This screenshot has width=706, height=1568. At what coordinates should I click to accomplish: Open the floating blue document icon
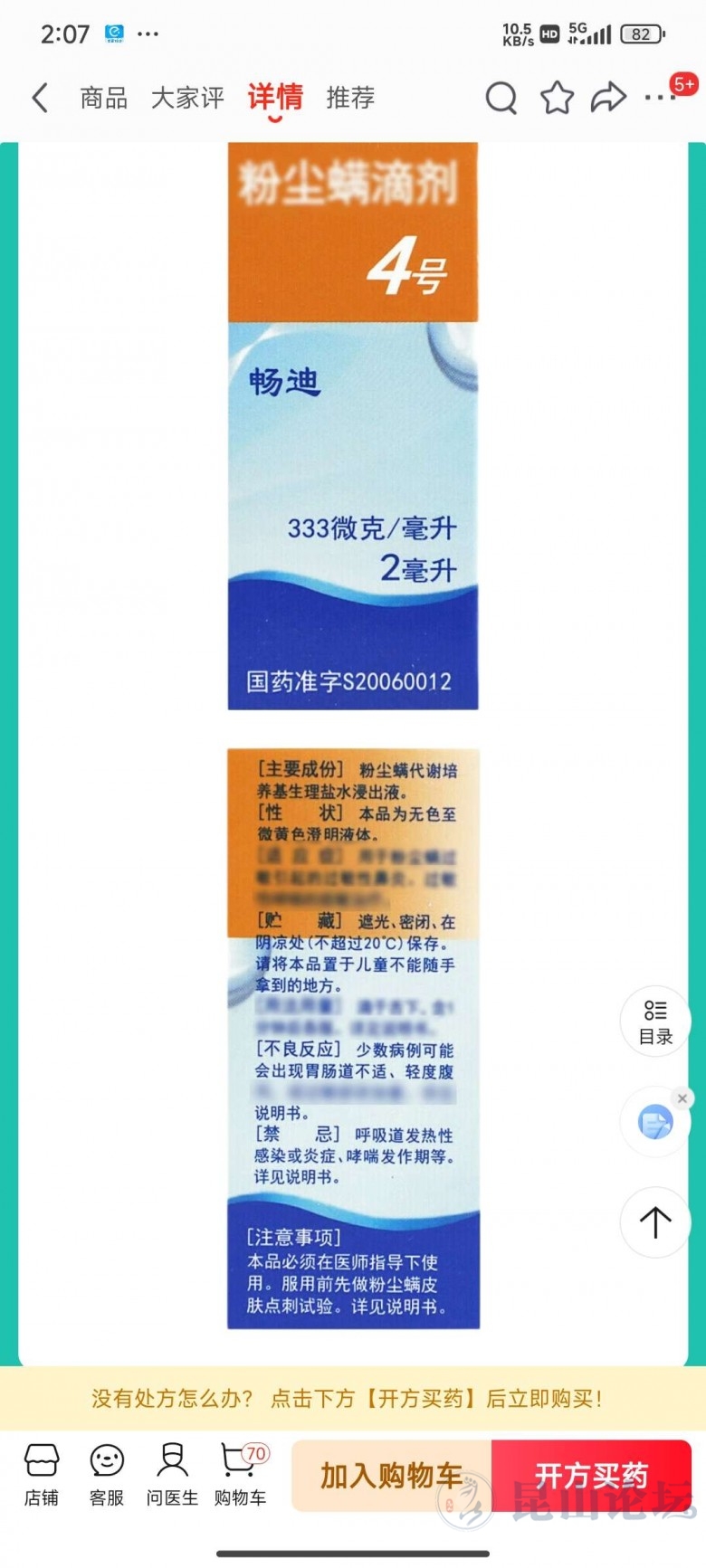(655, 1123)
